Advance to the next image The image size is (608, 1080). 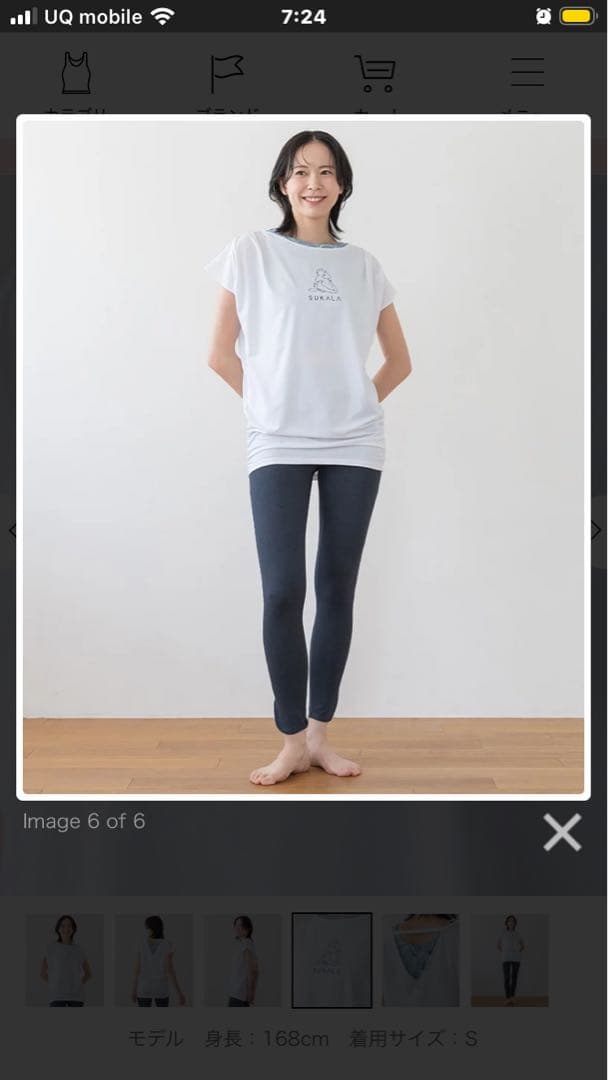(x=596, y=531)
